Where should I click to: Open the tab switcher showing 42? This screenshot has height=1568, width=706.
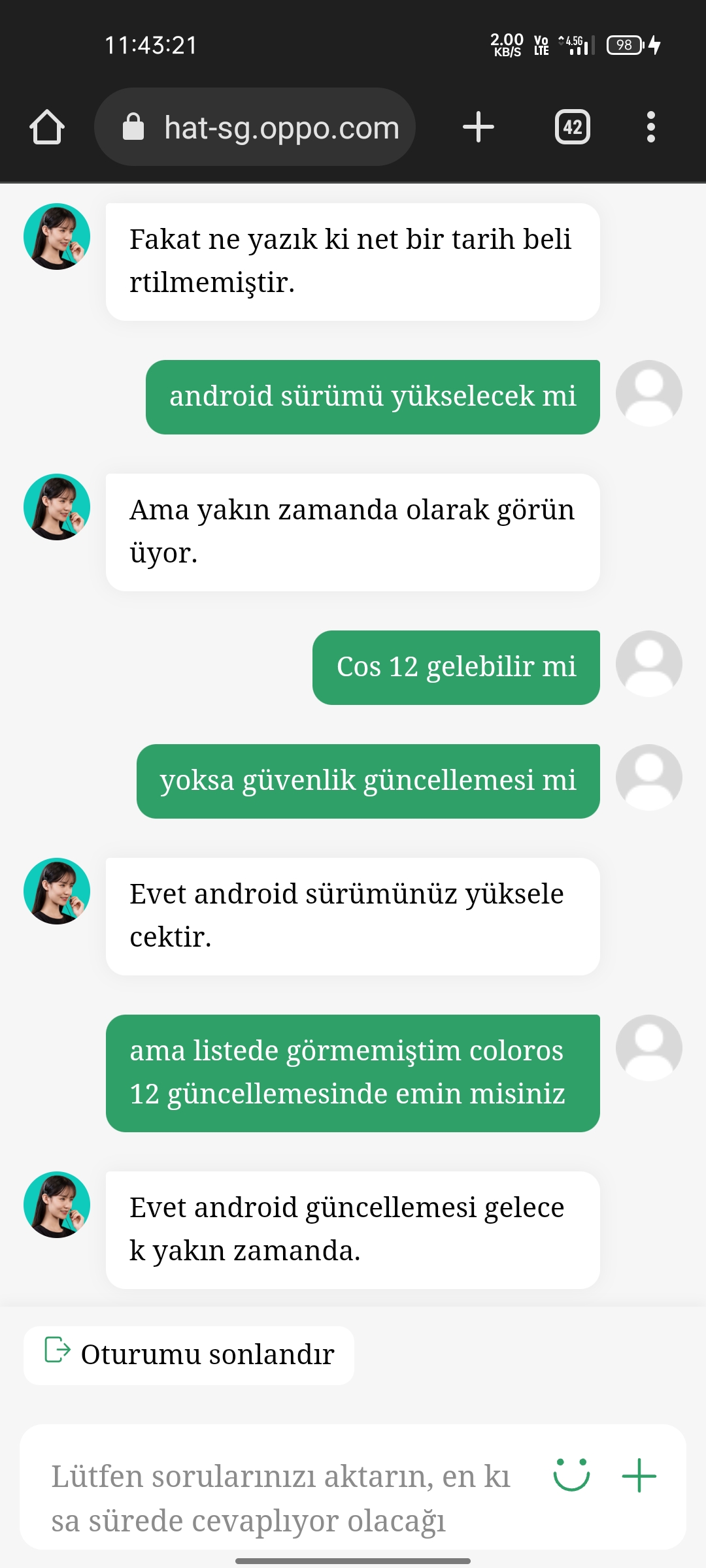coord(573,127)
